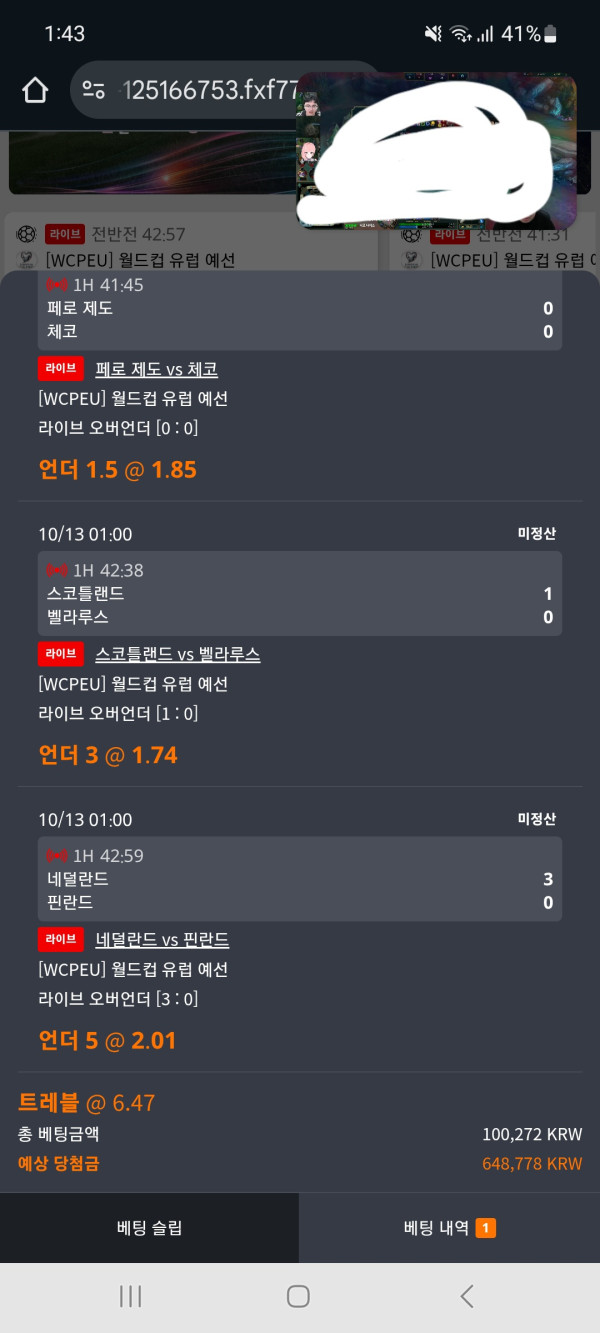Open the 스코틀랜드 vs 벨라루스 match link
This screenshot has width=600, height=1333.
coord(177,655)
